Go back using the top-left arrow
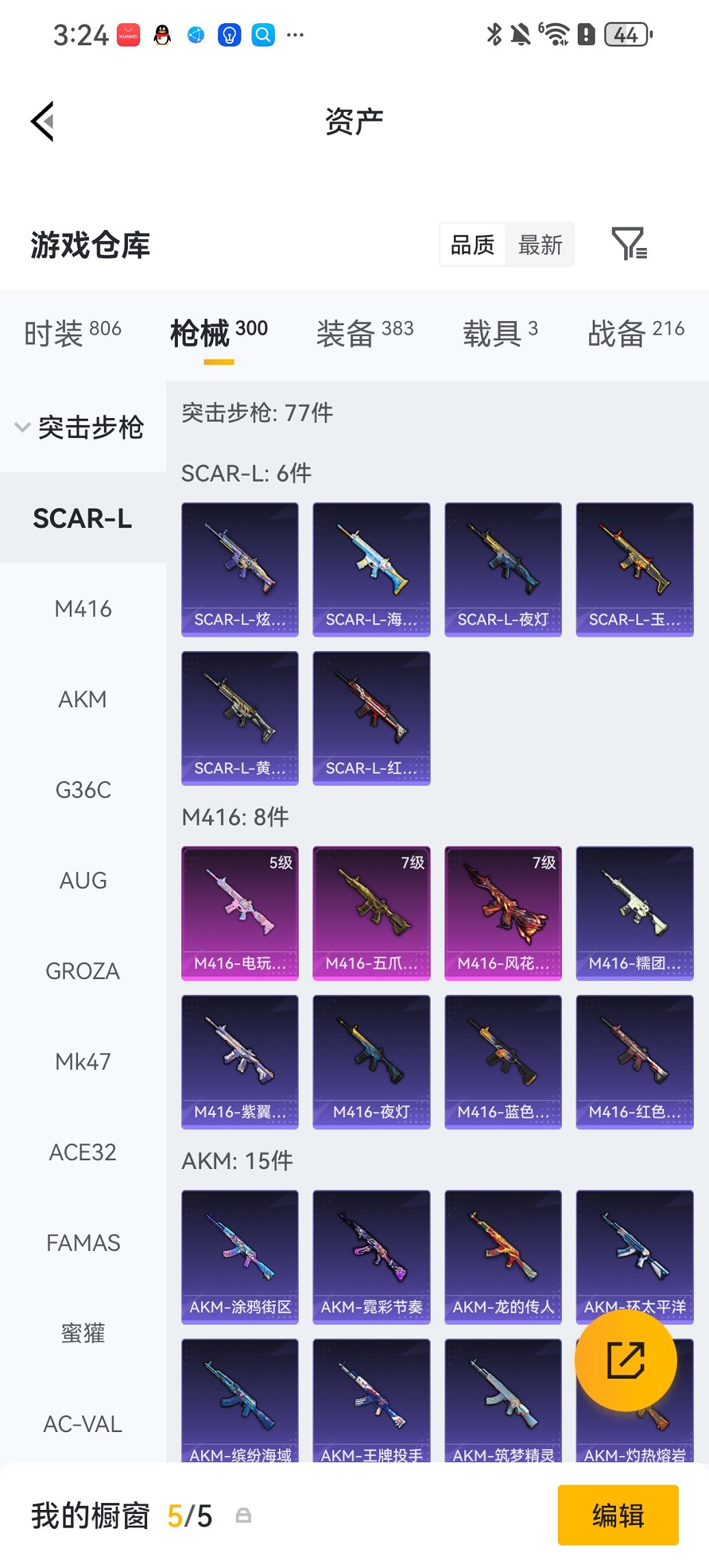 click(42, 122)
